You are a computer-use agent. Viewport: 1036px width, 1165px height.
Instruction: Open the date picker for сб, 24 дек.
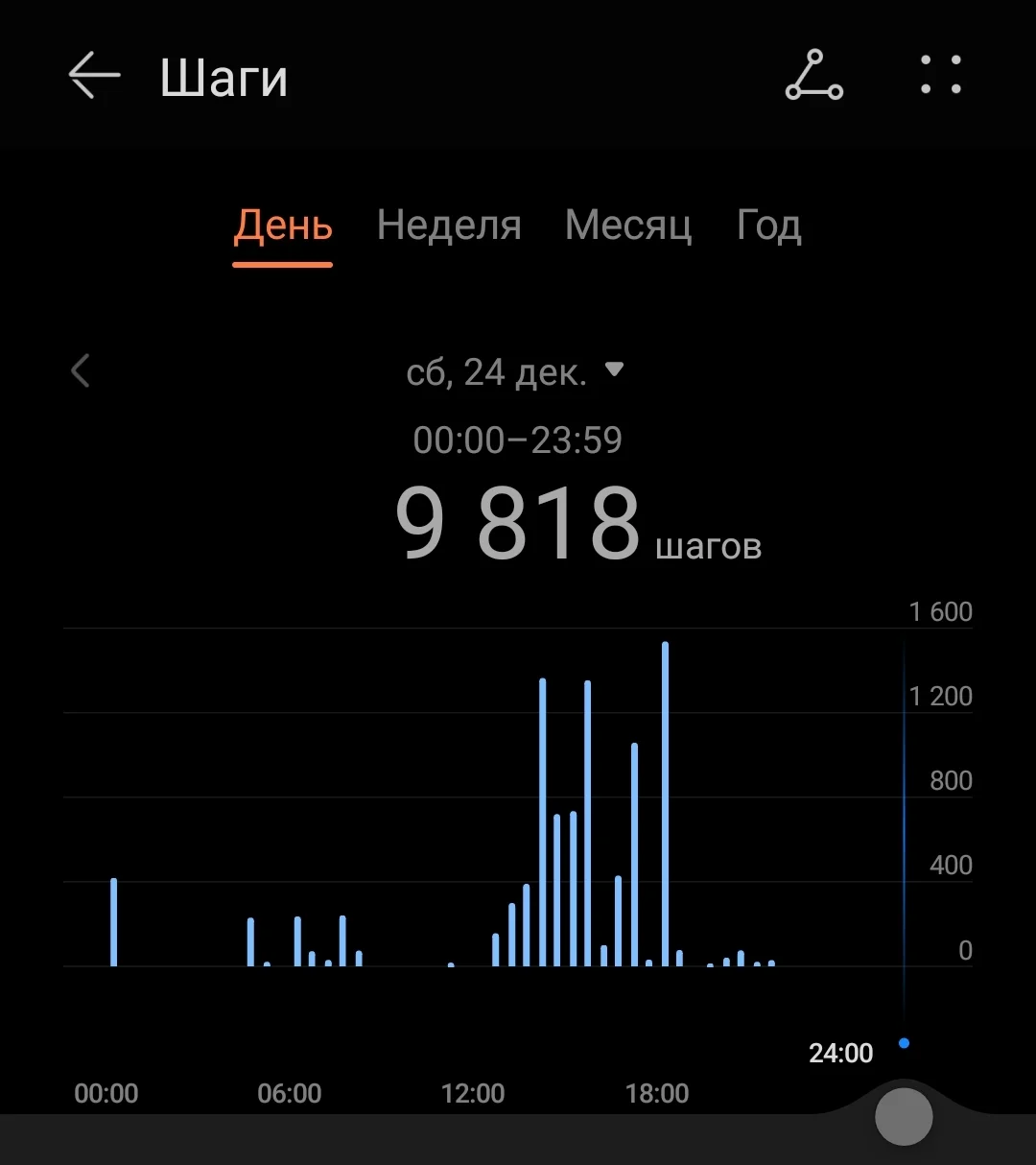(515, 371)
